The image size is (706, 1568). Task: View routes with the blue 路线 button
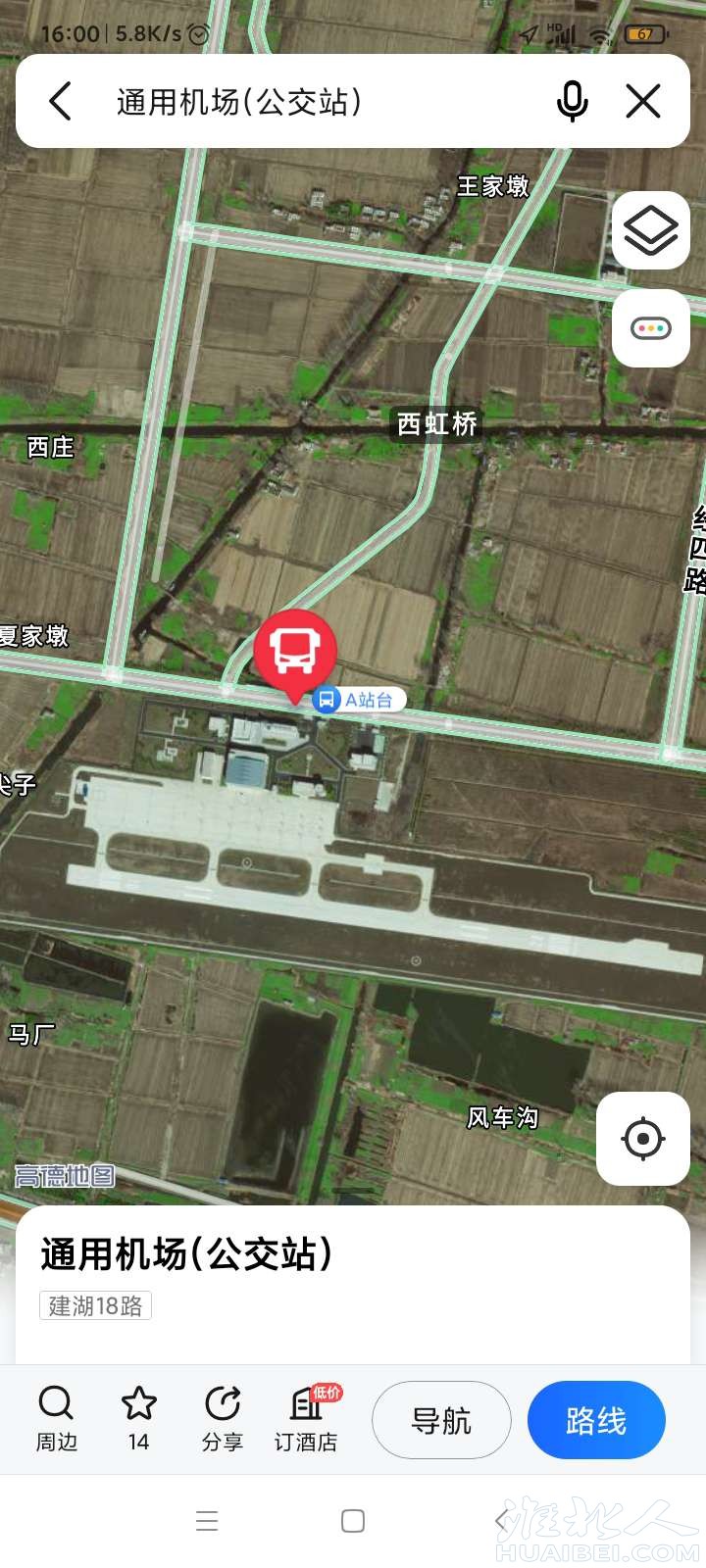point(596,1420)
